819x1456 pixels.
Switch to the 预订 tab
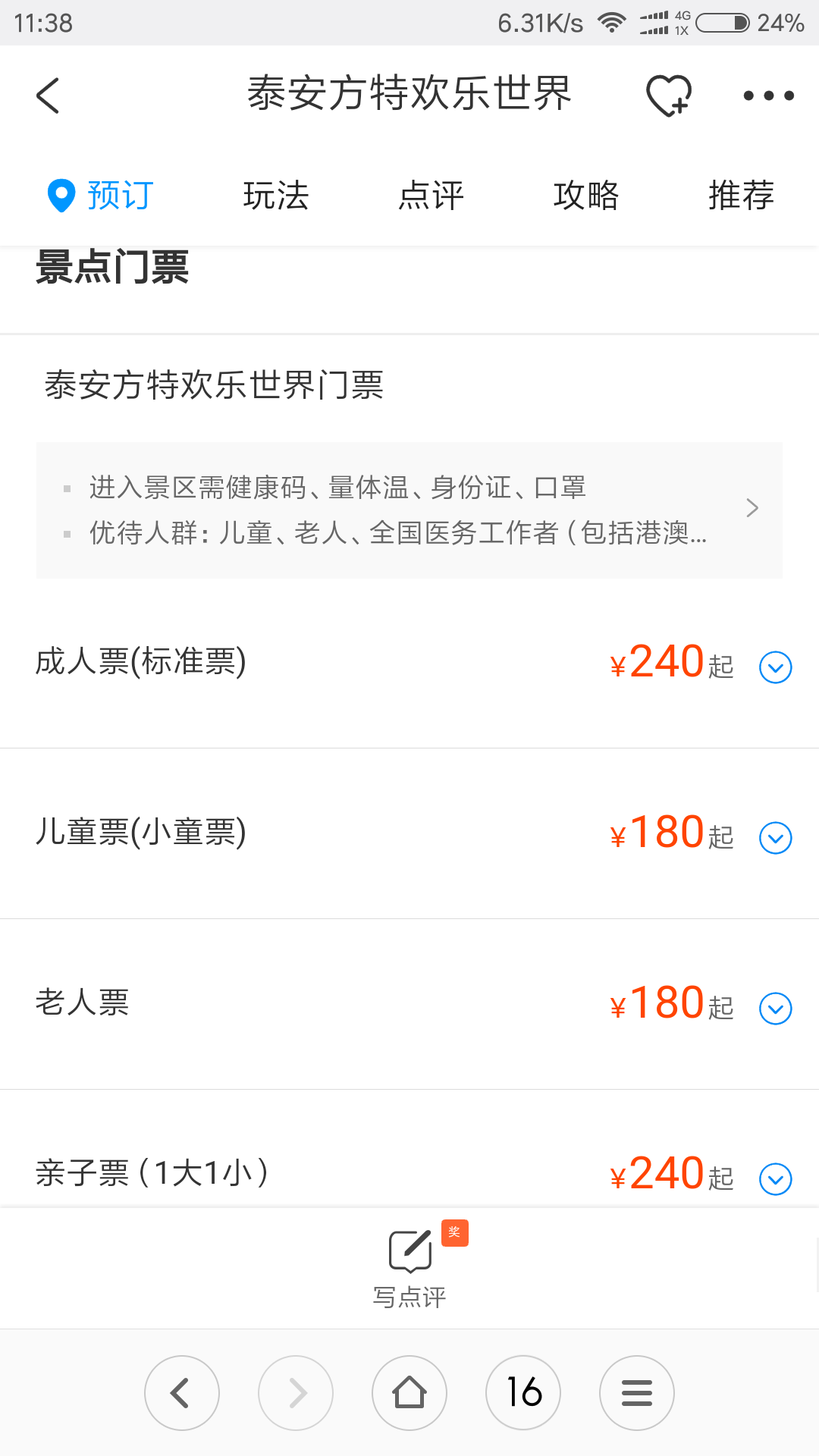coord(101,196)
